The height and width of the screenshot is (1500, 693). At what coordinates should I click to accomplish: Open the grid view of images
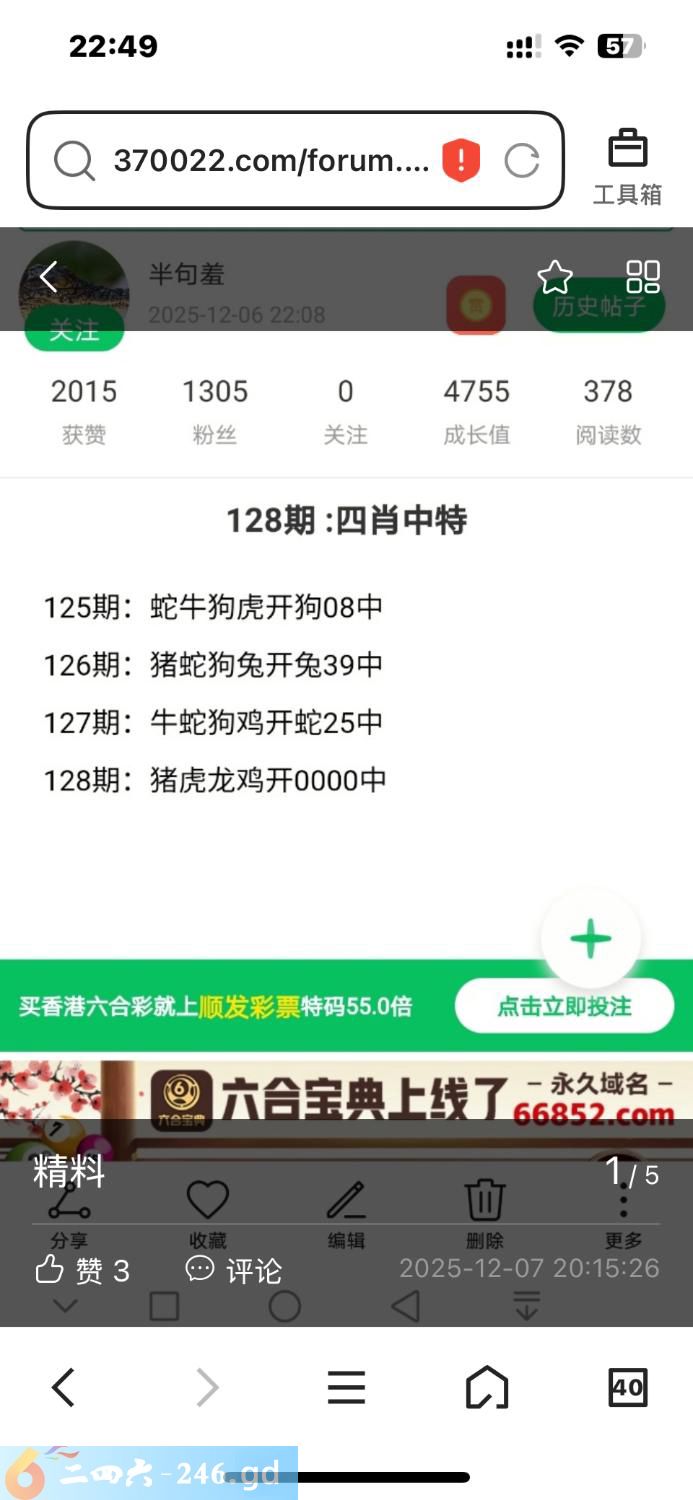pos(643,277)
